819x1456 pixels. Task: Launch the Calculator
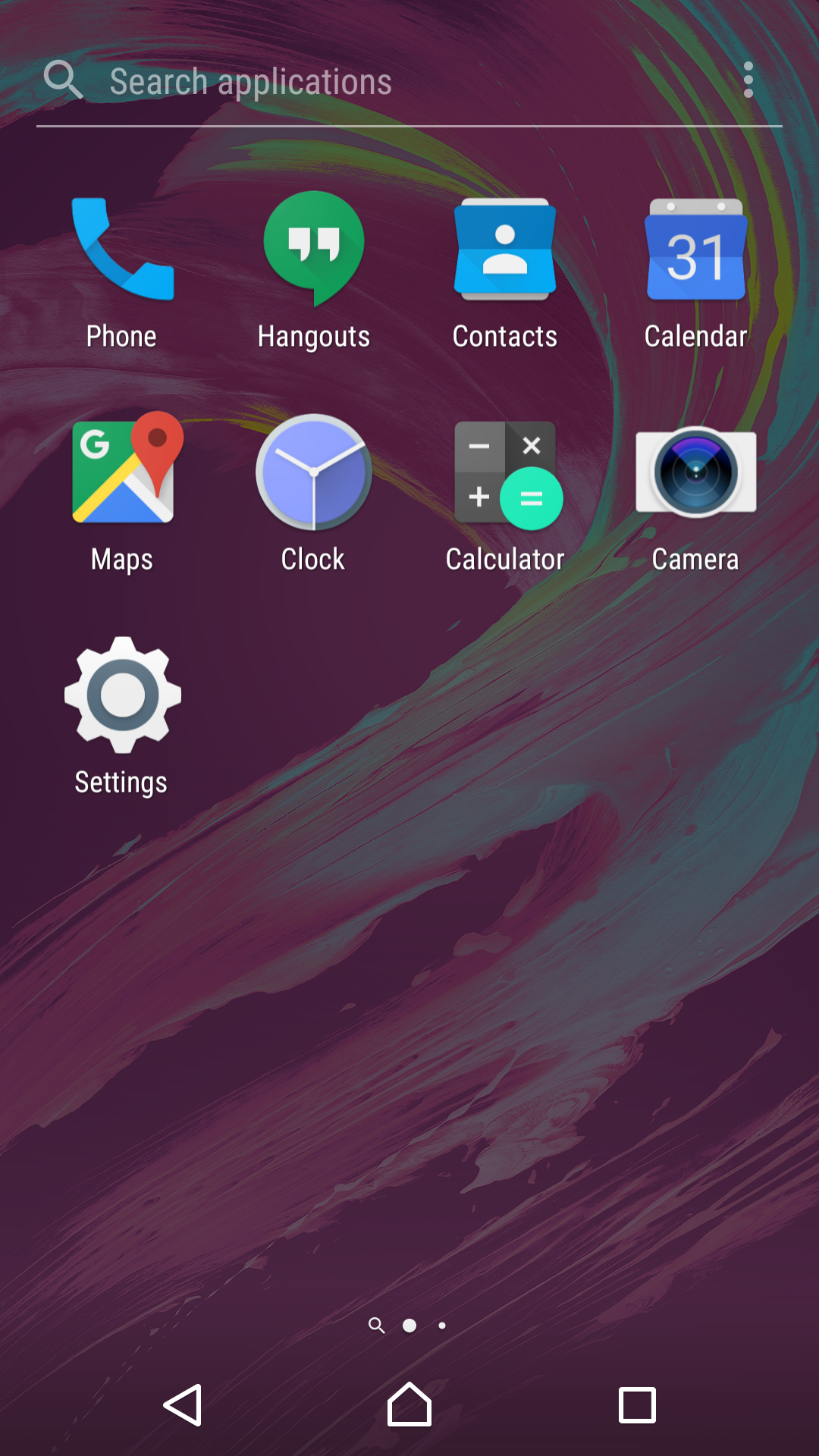pyautogui.click(x=505, y=494)
